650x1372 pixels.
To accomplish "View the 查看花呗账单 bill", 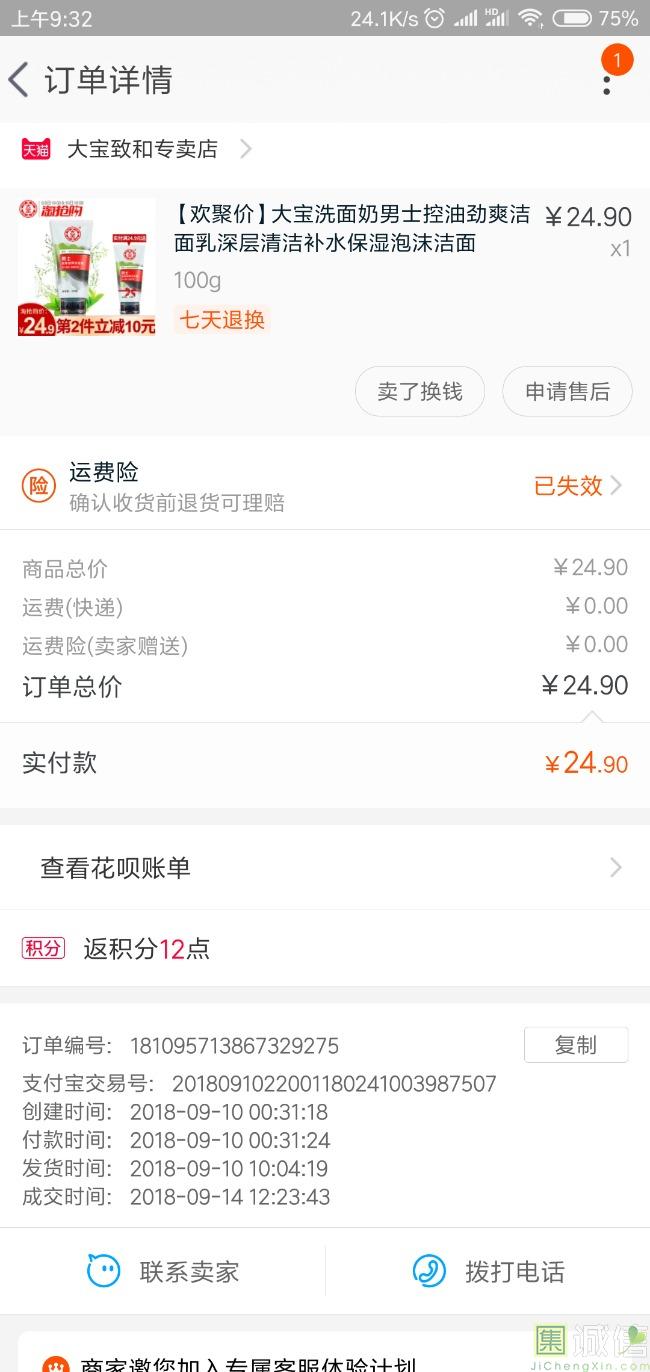I will 325,868.
